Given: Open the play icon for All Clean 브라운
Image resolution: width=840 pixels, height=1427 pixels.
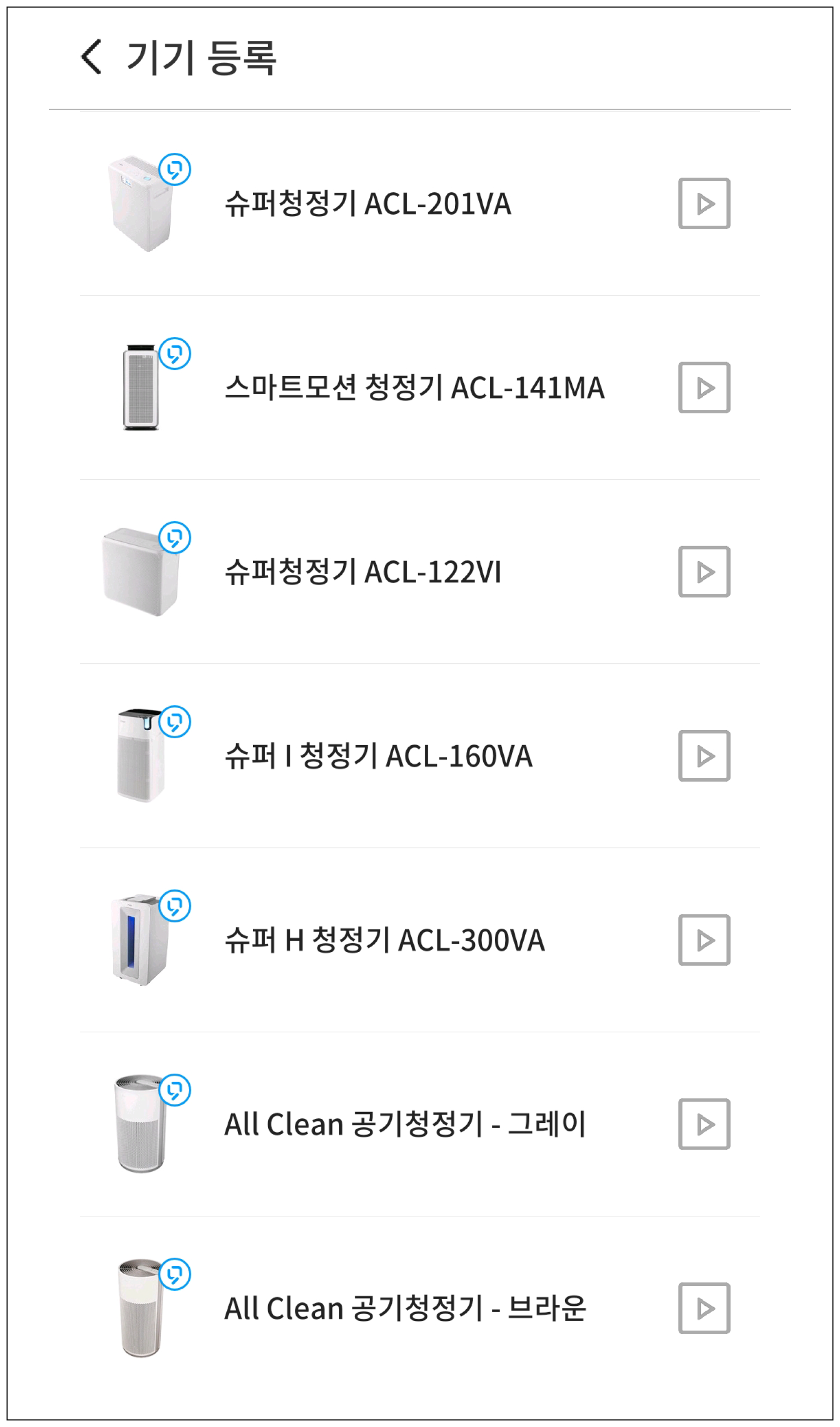Looking at the screenshot, I should point(705,1308).
